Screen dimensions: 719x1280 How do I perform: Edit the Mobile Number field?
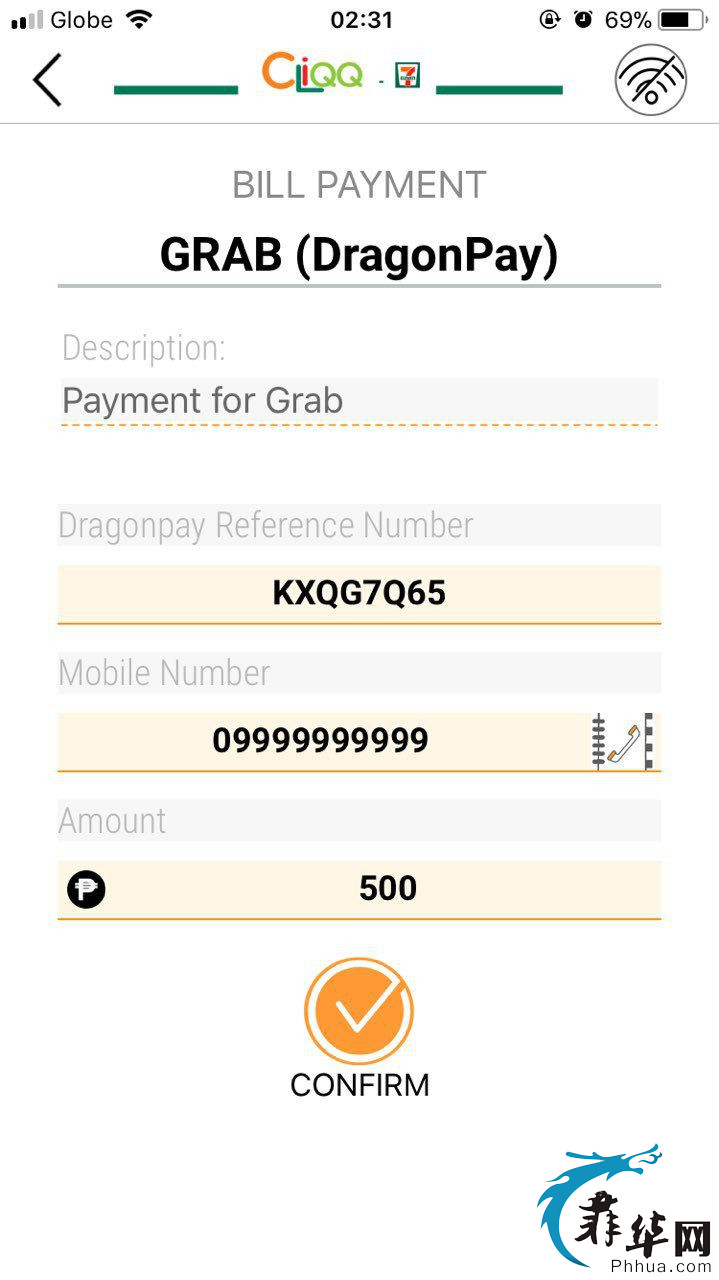(322, 741)
